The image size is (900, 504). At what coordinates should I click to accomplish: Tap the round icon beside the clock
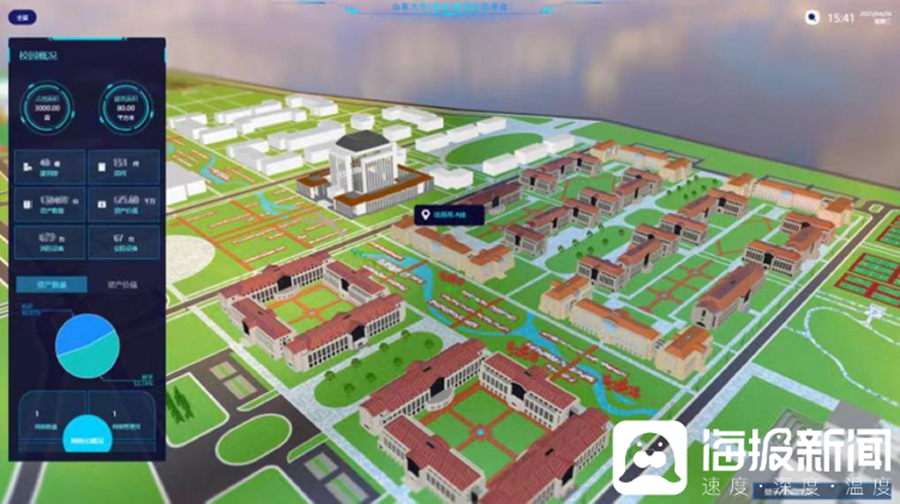pos(813,17)
